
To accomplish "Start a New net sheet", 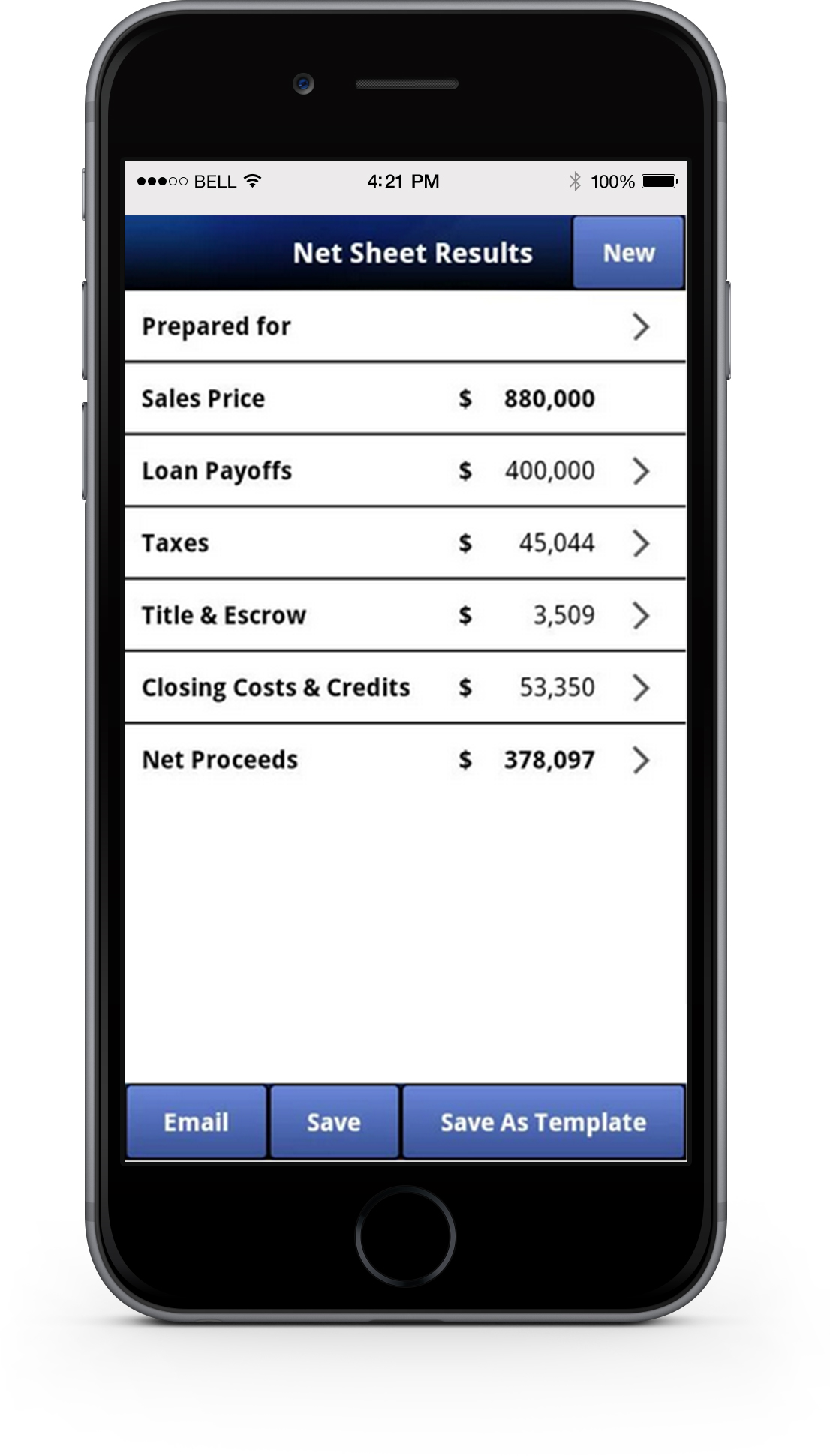I will (628, 253).
